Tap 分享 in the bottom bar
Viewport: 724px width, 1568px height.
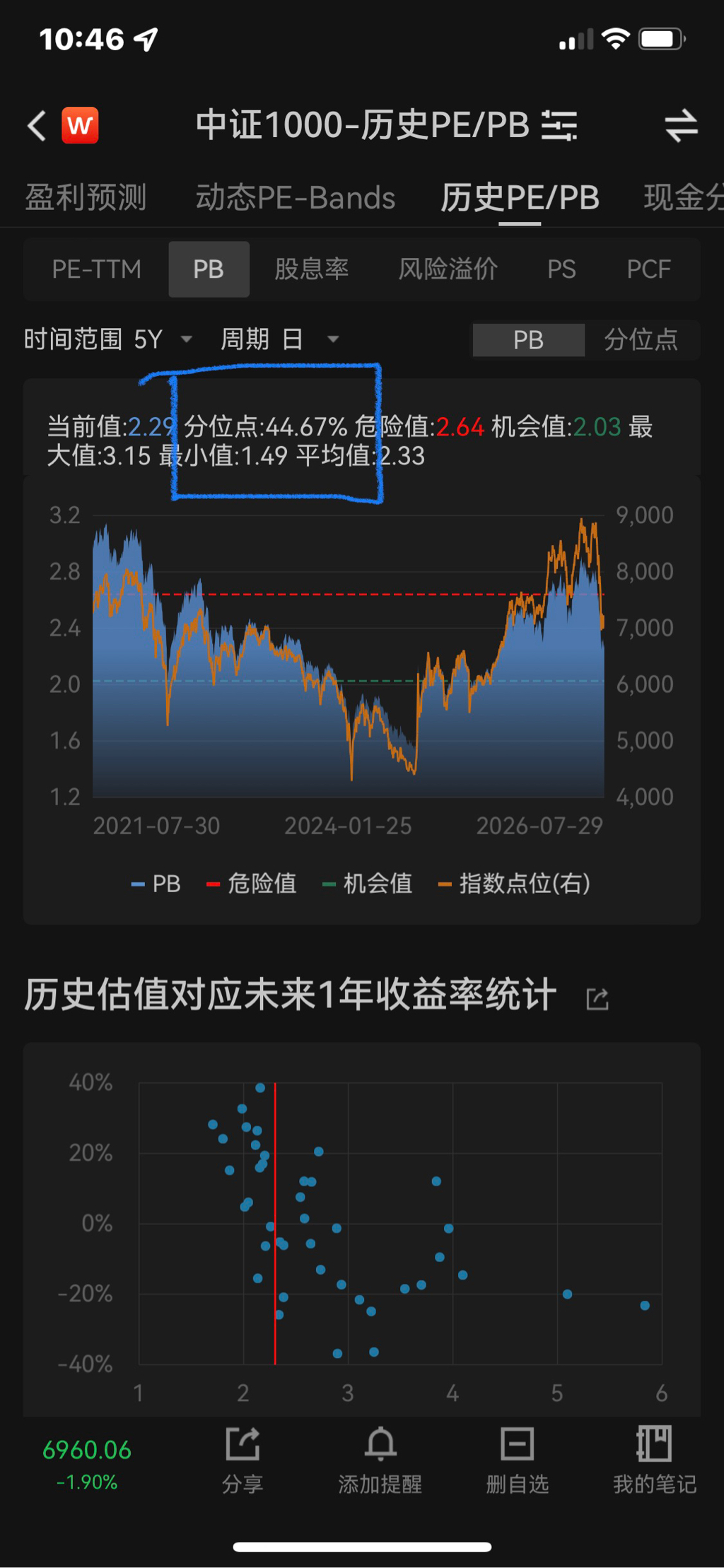pos(243,1459)
